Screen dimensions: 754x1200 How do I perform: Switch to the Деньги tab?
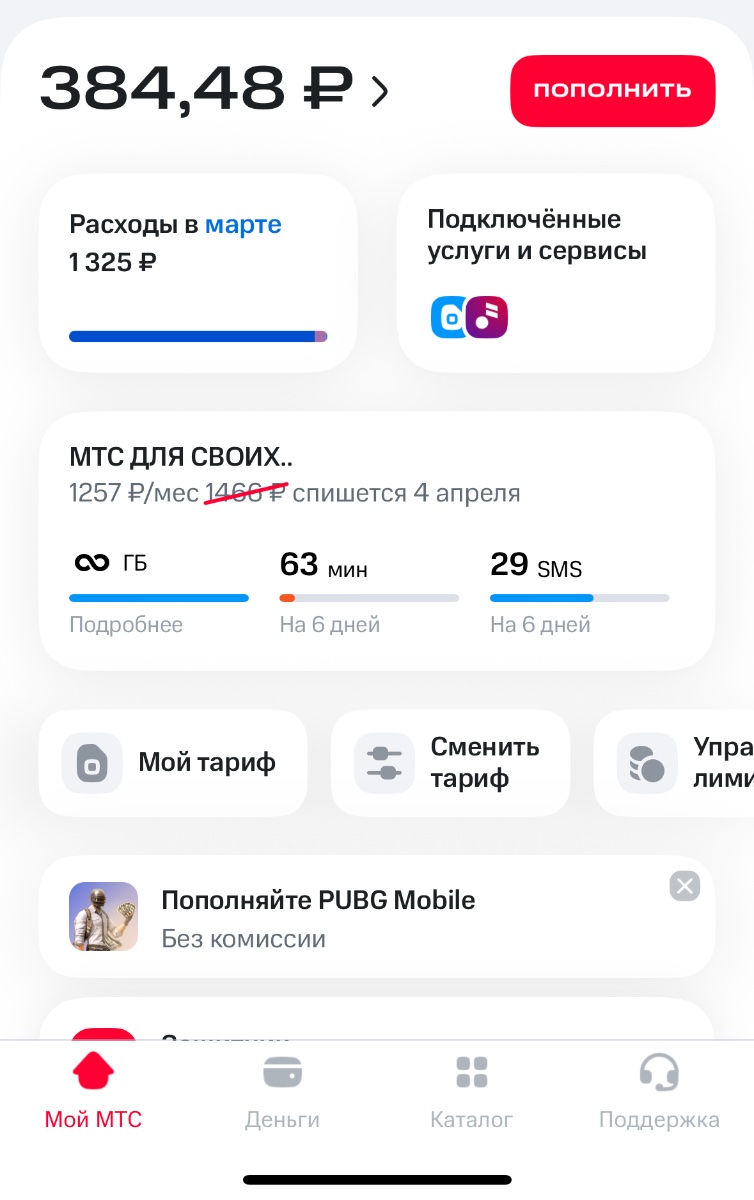coord(282,1092)
